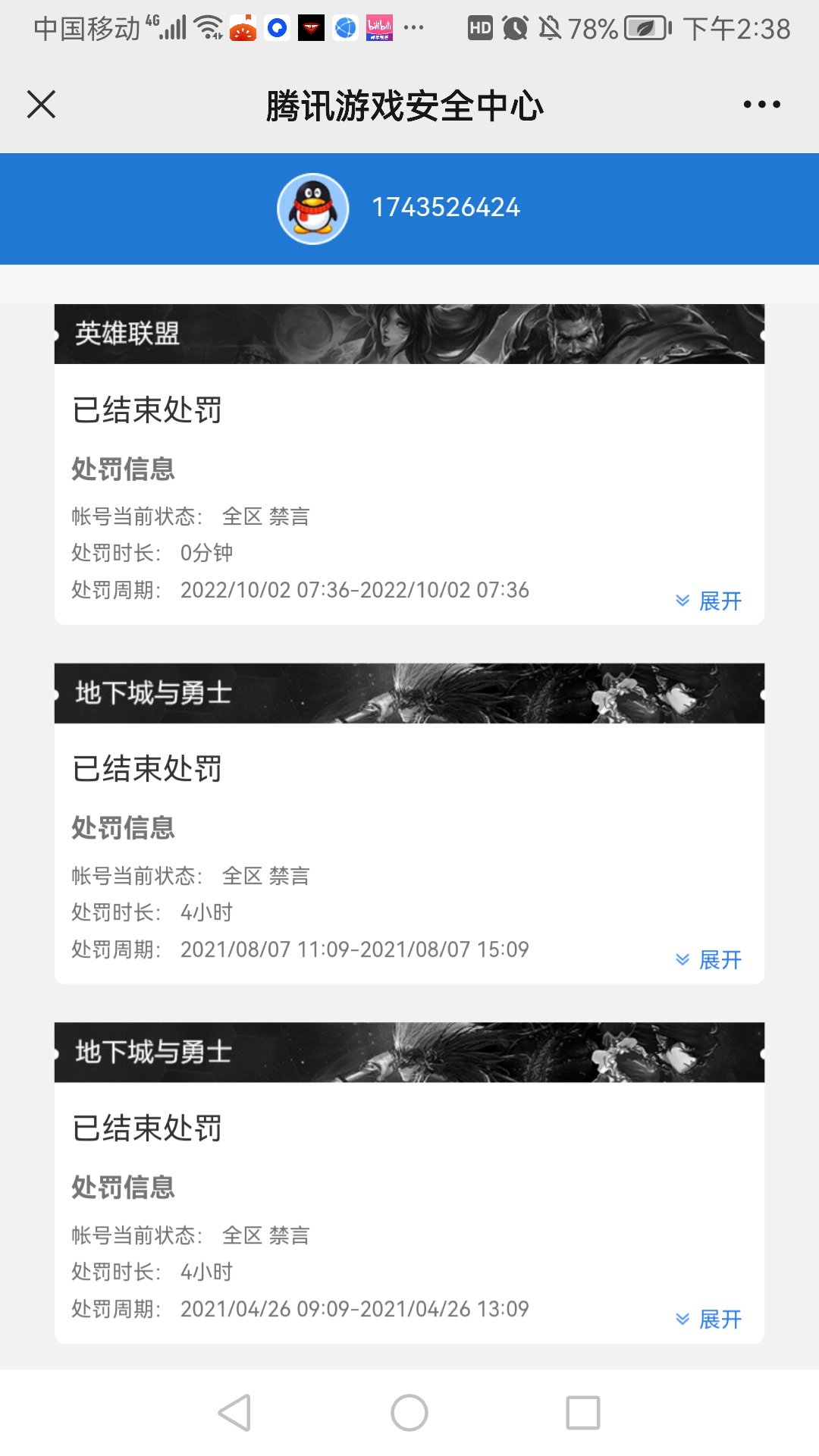Image resolution: width=819 pixels, height=1456 pixels.
Task: Expand the 2021/08/07 地下城与勇士 penalty record
Action: [x=708, y=960]
